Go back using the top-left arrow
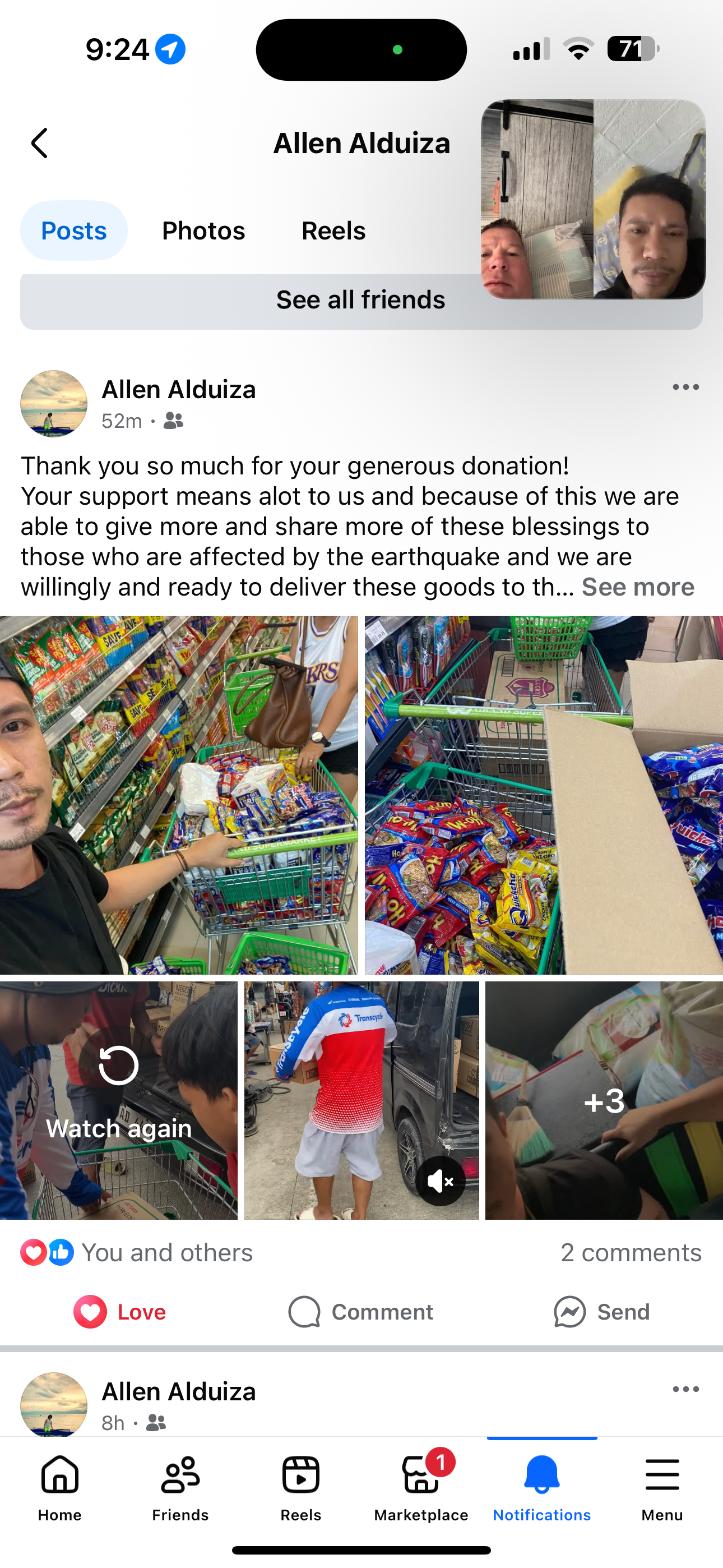 (x=40, y=143)
